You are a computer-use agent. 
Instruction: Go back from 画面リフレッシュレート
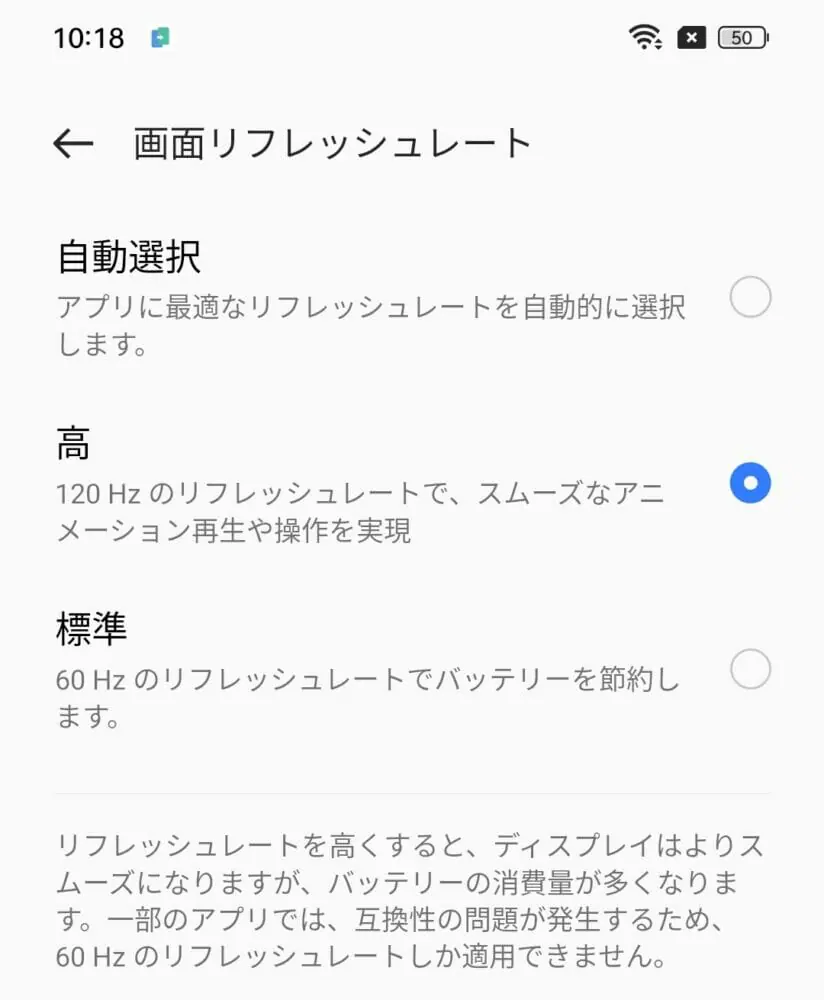pos(73,144)
